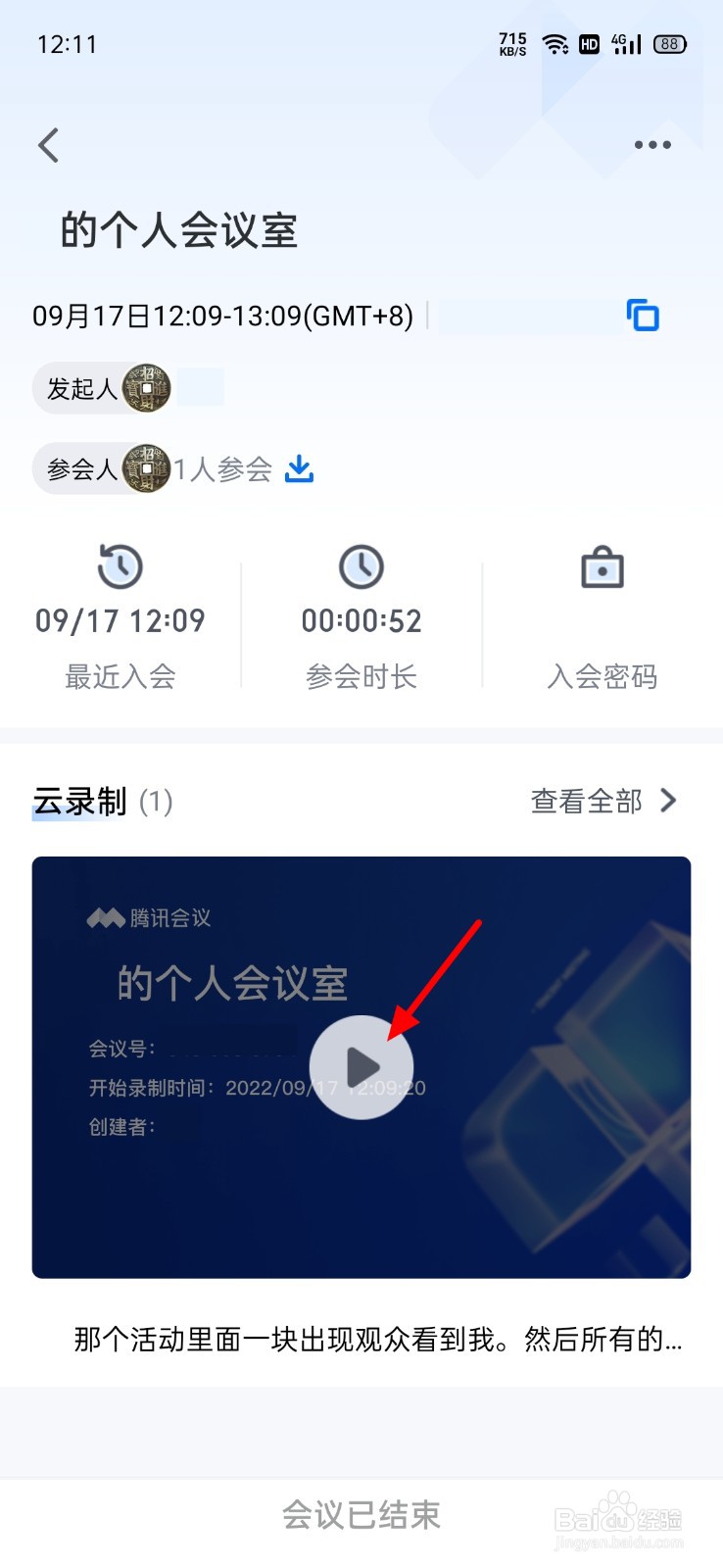Tap the battery indicator in the status bar
723x1568 pixels.
point(672,43)
